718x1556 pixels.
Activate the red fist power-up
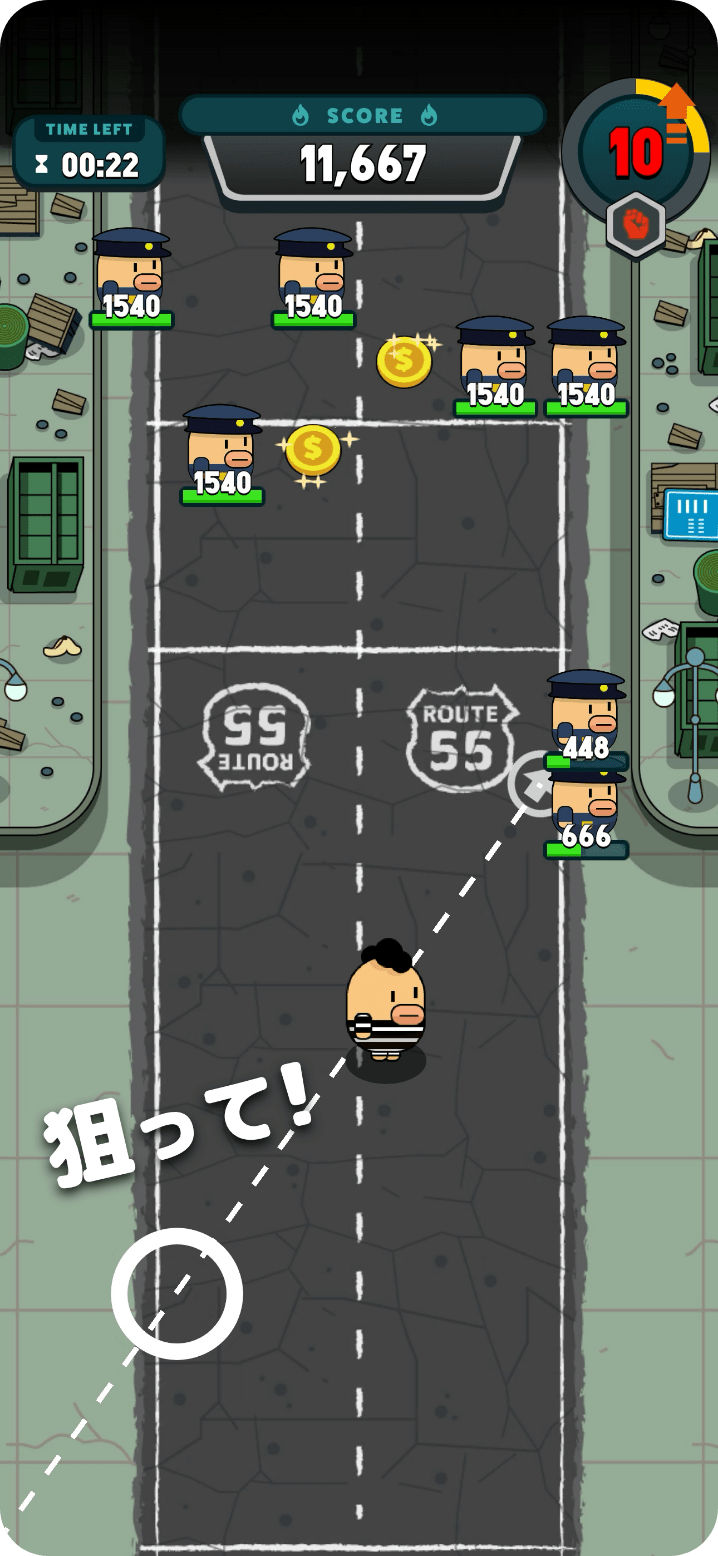pyautogui.click(x=636, y=225)
